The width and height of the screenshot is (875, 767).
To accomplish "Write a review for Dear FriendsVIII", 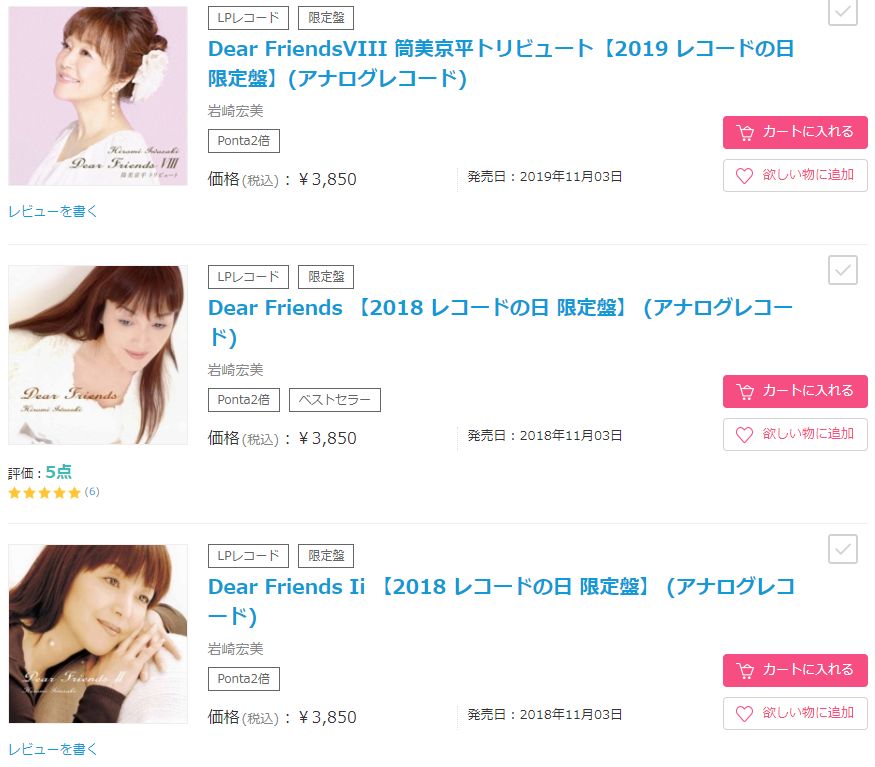I will (x=53, y=211).
